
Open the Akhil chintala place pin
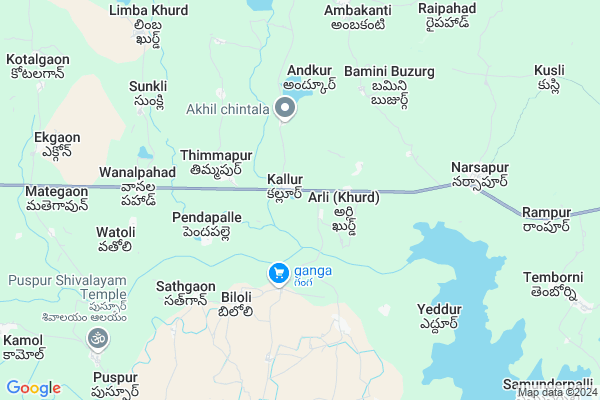286,110
